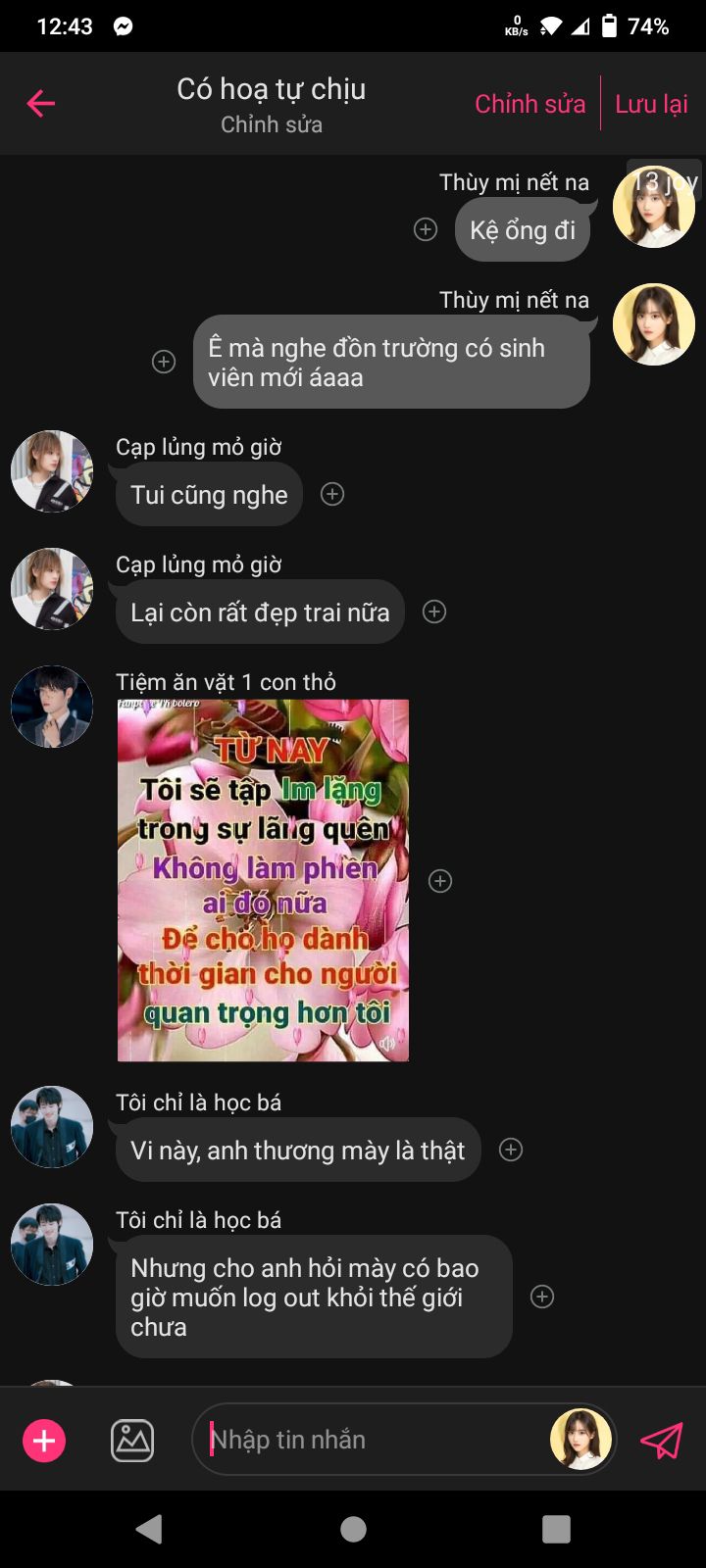Save the story with Lưu lại

651,104
